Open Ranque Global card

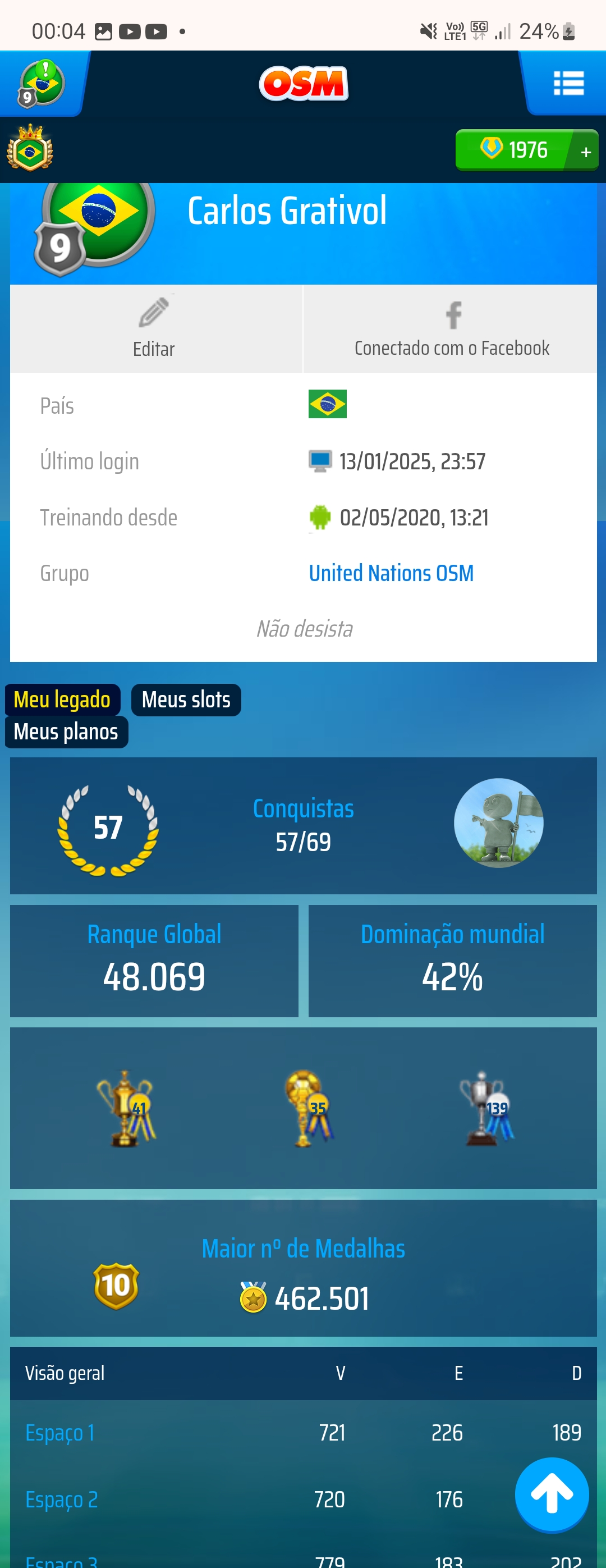[154, 960]
